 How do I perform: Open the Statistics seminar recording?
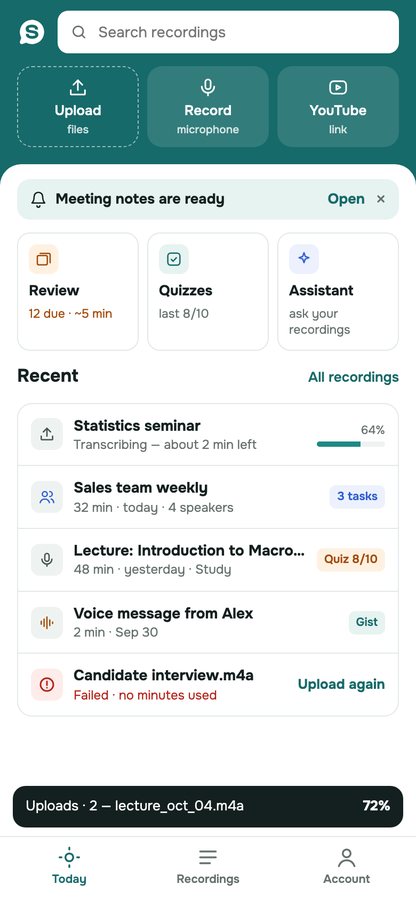click(208, 435)
